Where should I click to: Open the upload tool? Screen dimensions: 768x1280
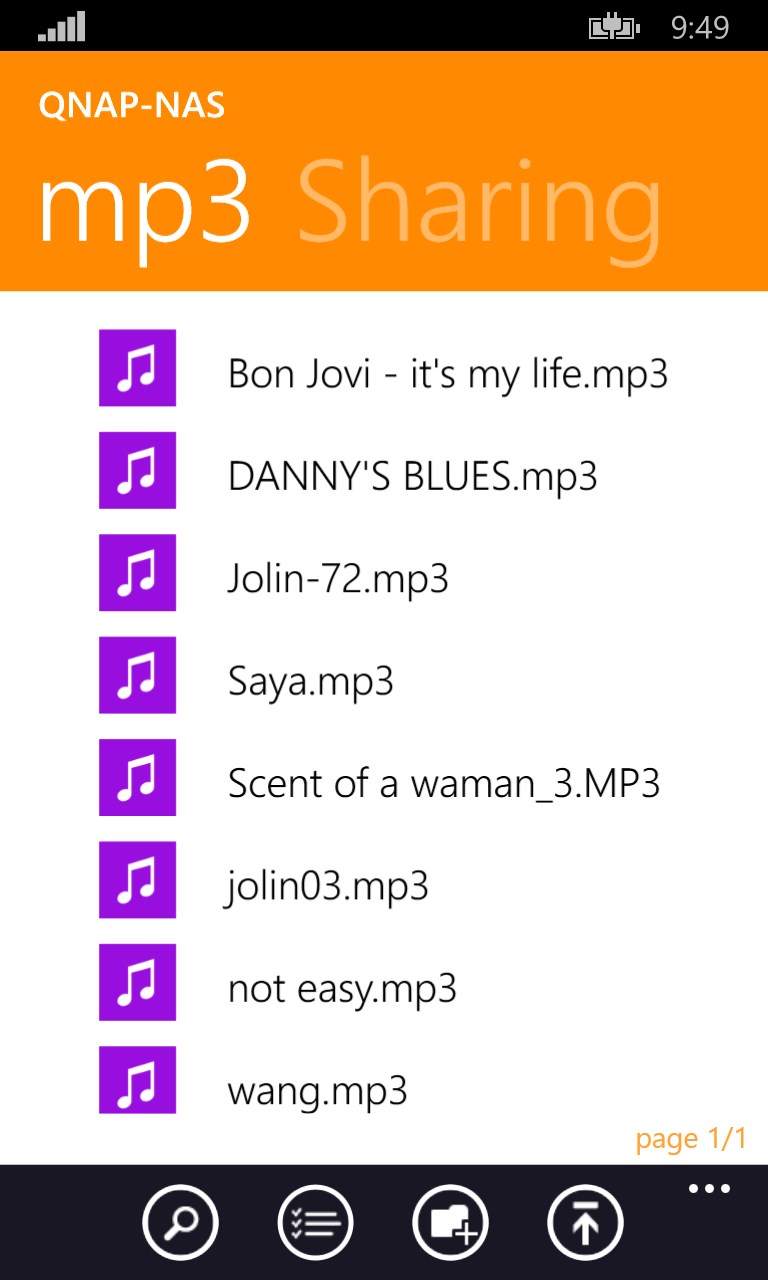586,1222
